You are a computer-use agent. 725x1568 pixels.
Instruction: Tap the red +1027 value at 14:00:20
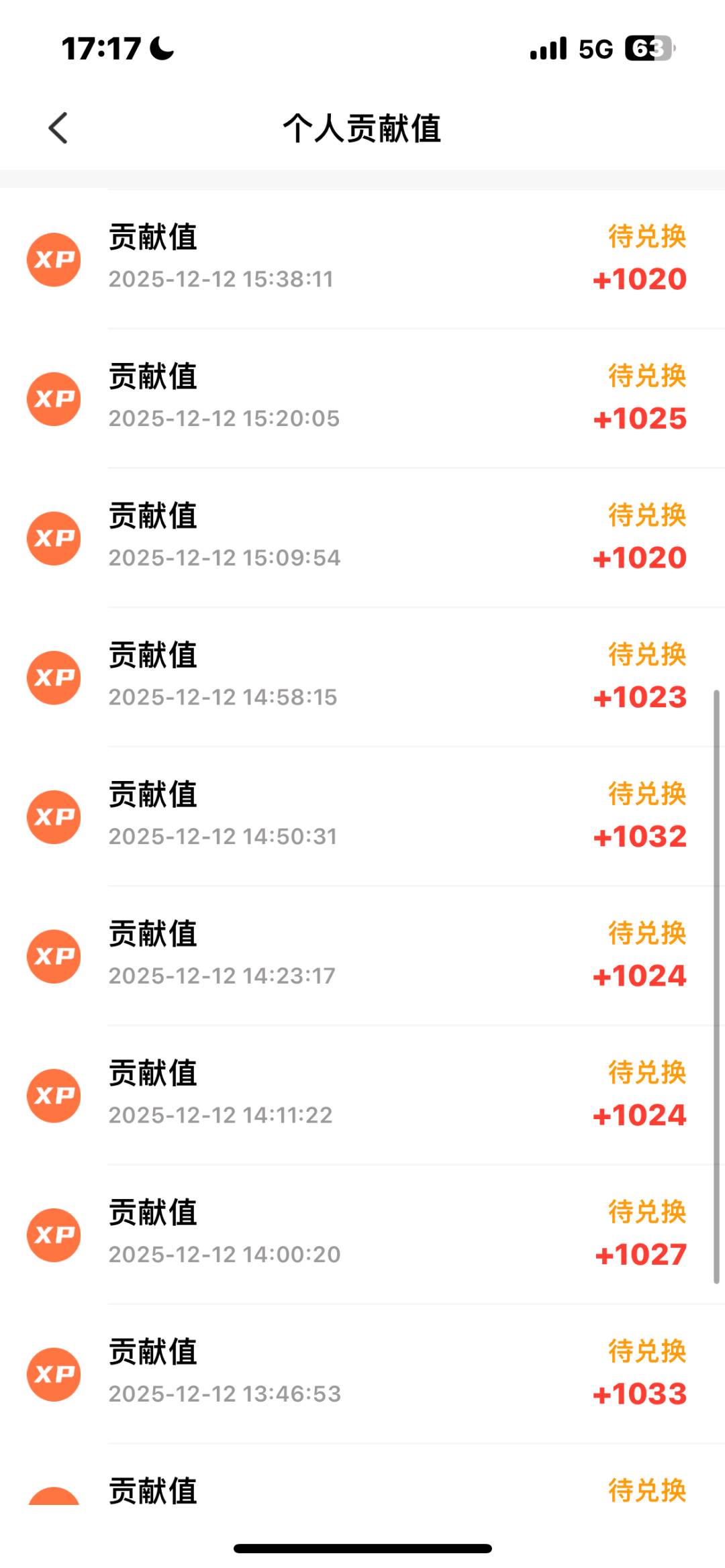(x=640, y=1254)
